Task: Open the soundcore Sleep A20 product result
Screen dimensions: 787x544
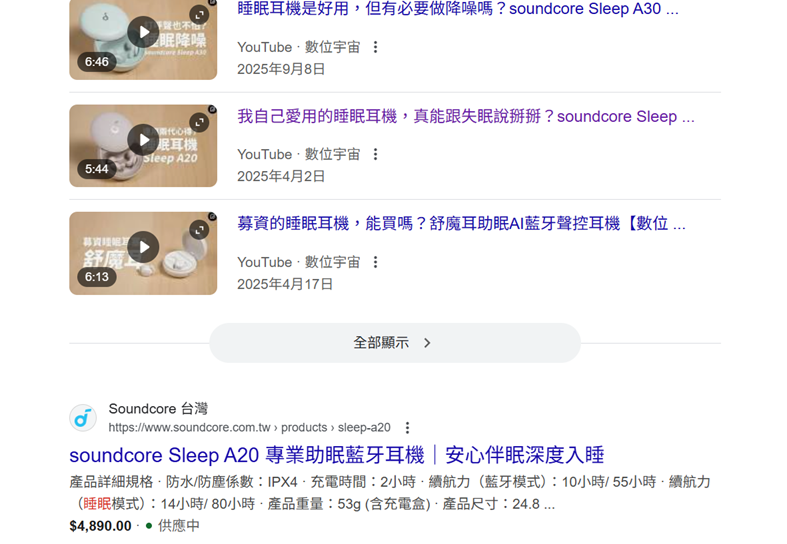Action: point(337,456)
